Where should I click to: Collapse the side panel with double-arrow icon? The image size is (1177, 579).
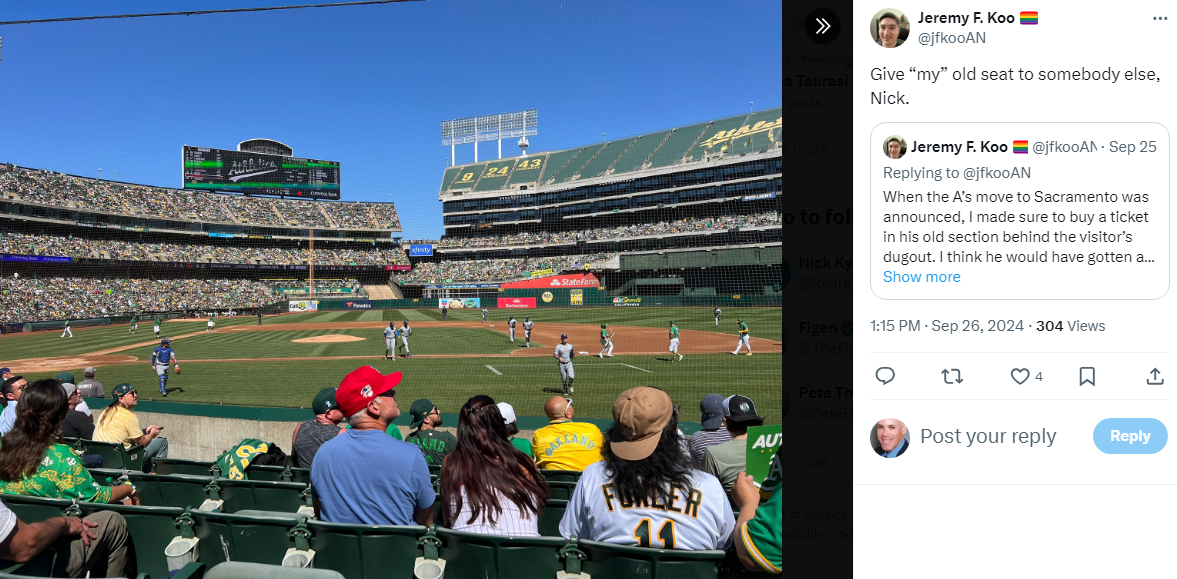pyautogui.click(x=823, y=26)
